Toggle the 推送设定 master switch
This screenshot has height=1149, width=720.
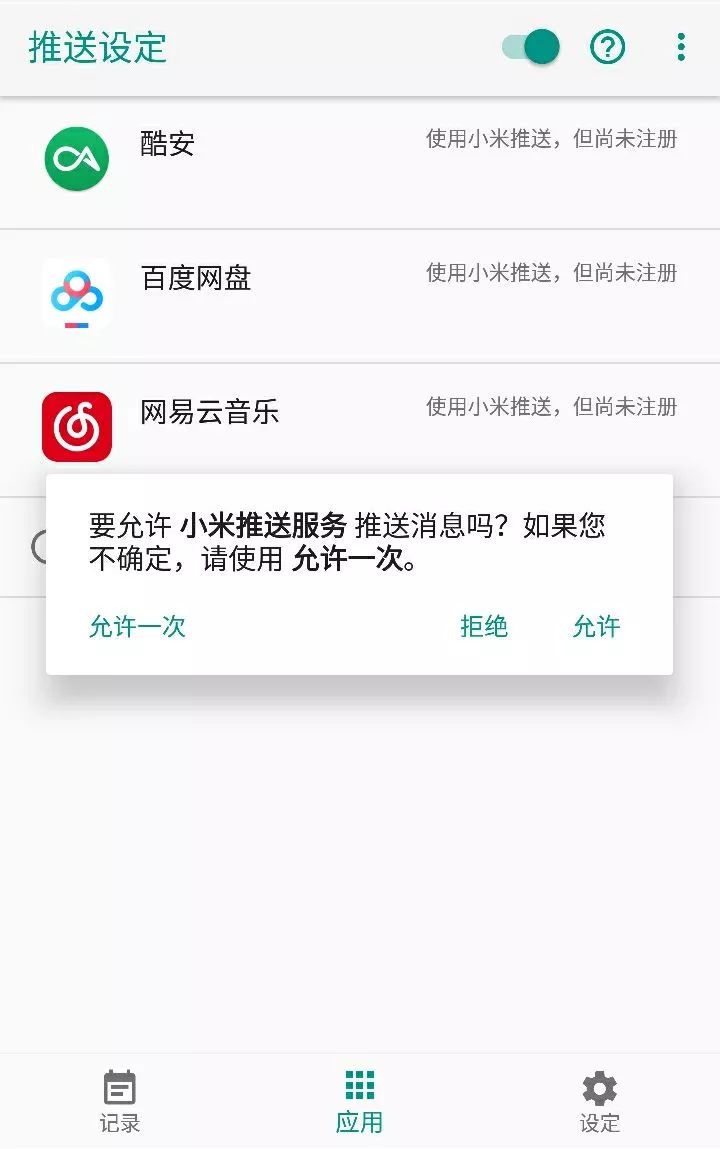tap(531, 47)
